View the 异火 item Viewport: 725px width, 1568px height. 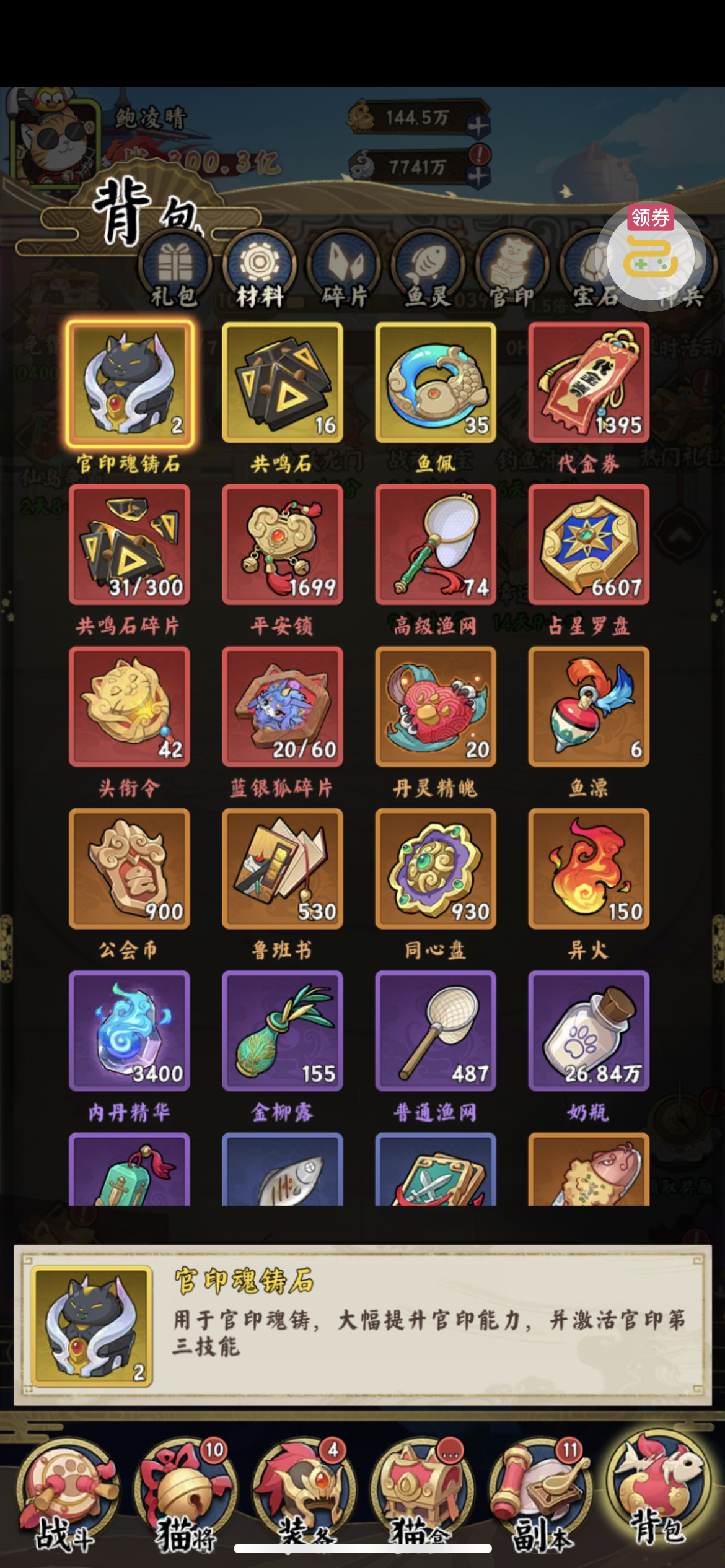589,869
